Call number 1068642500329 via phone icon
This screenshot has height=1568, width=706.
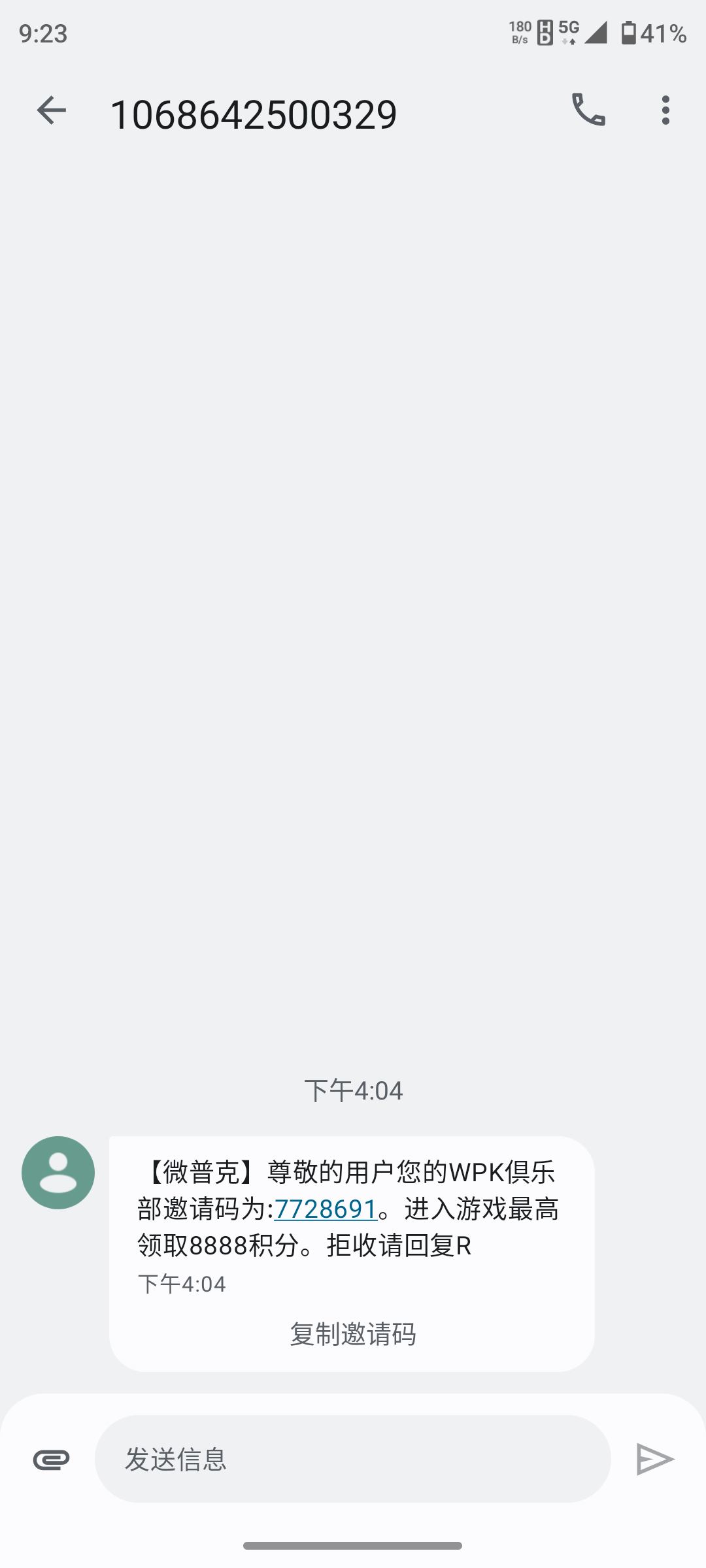coord(588,110)
